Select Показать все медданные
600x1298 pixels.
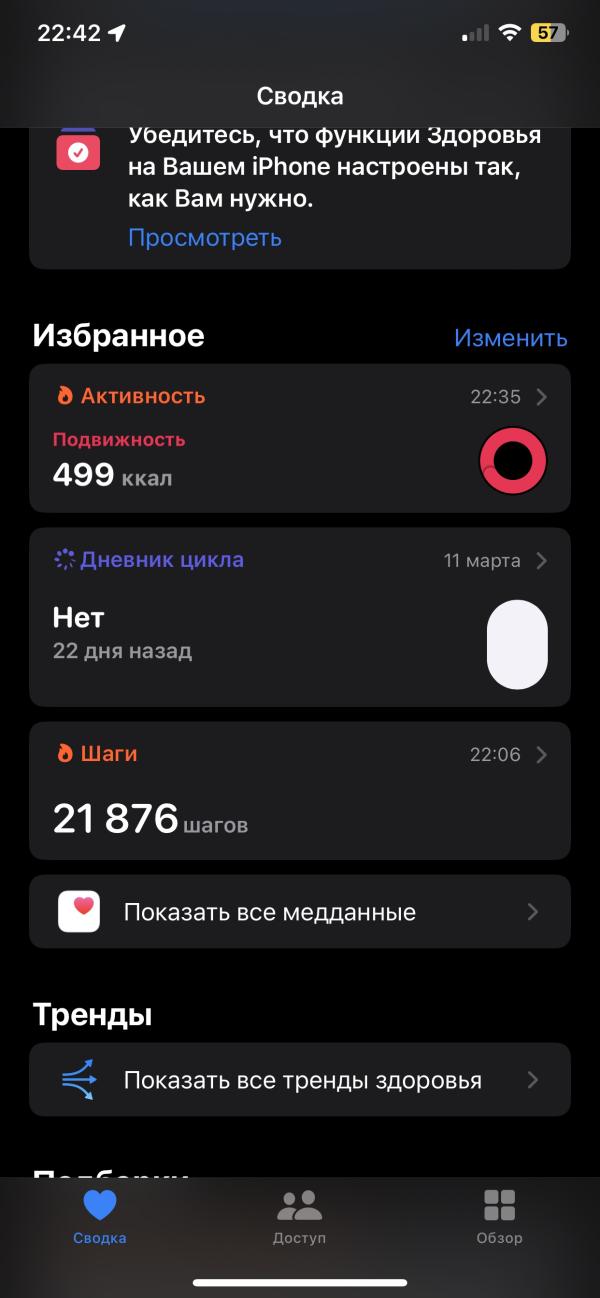pos(299,912)
